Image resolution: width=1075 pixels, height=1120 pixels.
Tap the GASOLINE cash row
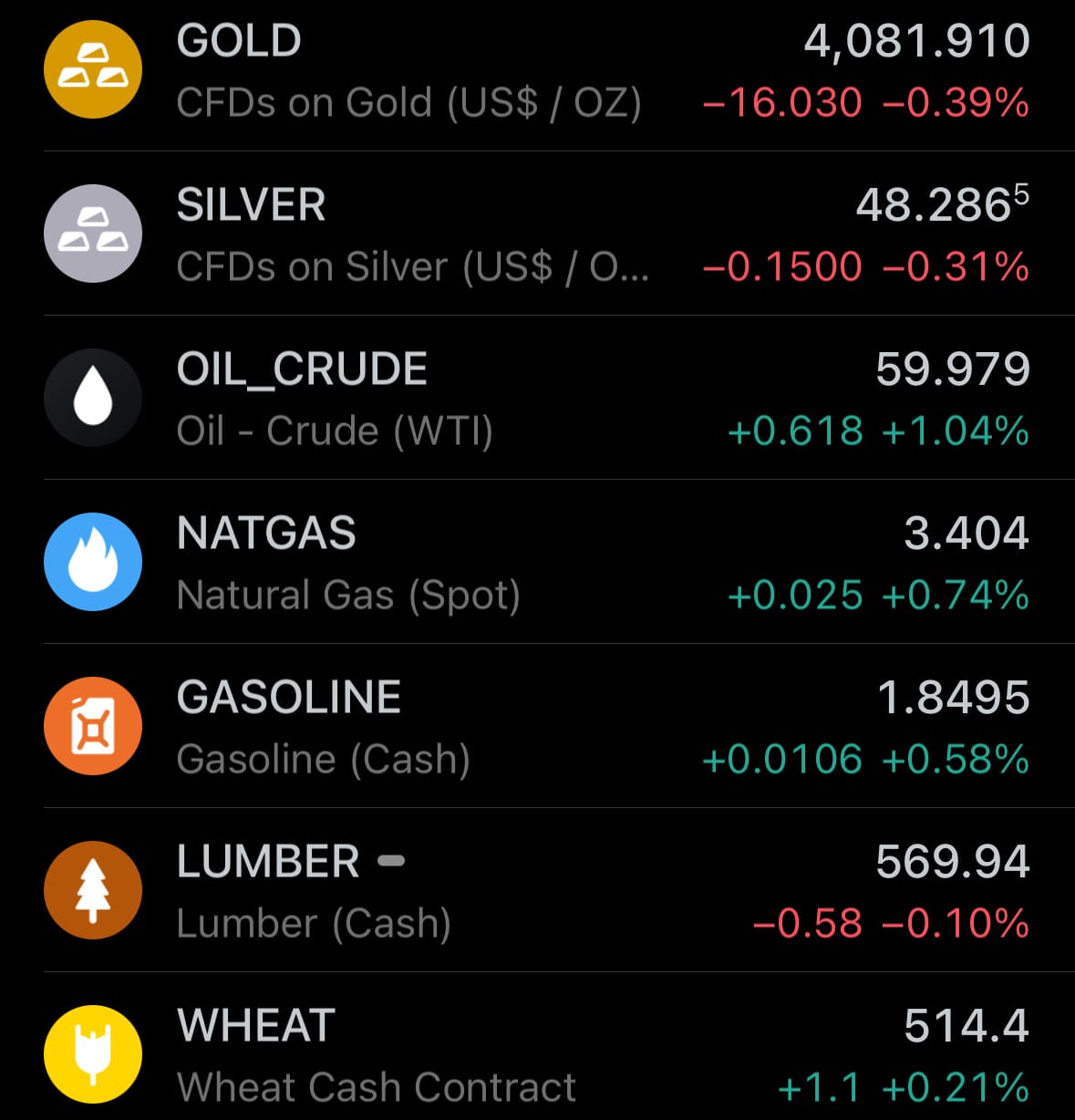(537, 727)
